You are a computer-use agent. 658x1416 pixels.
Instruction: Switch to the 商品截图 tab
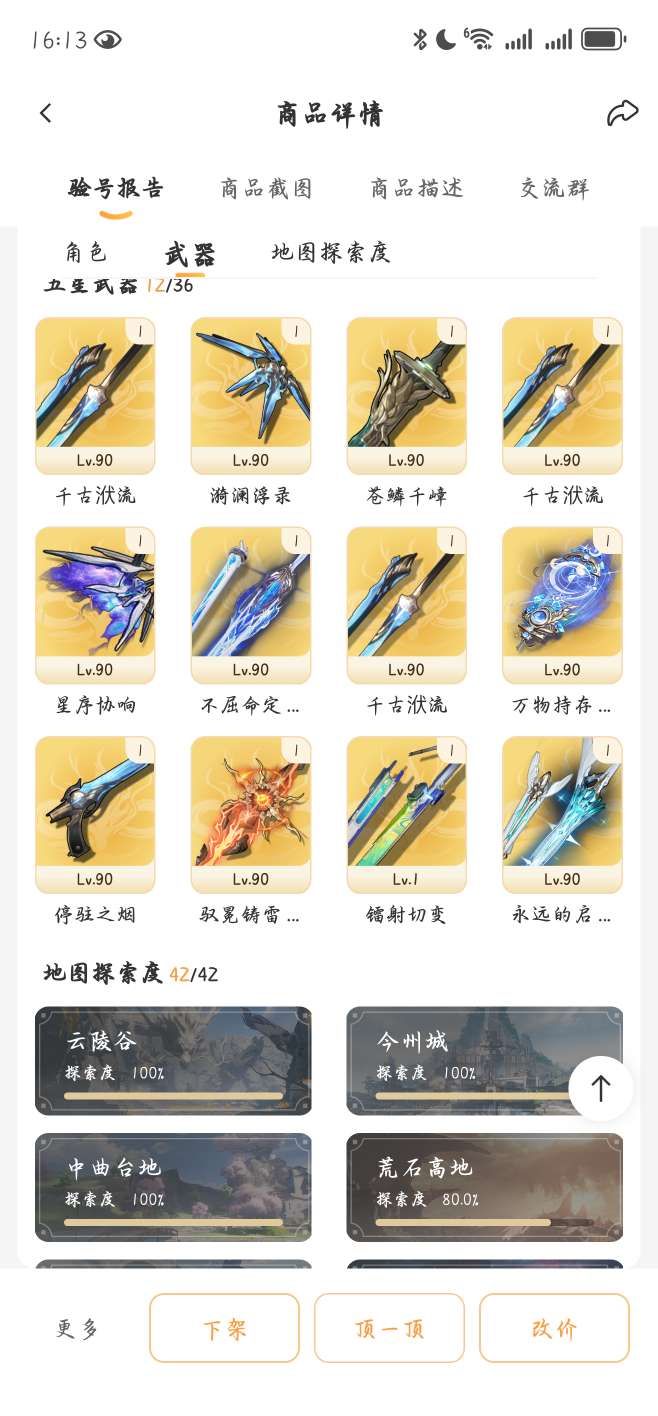pyautogui.click(x=266, y=188)
